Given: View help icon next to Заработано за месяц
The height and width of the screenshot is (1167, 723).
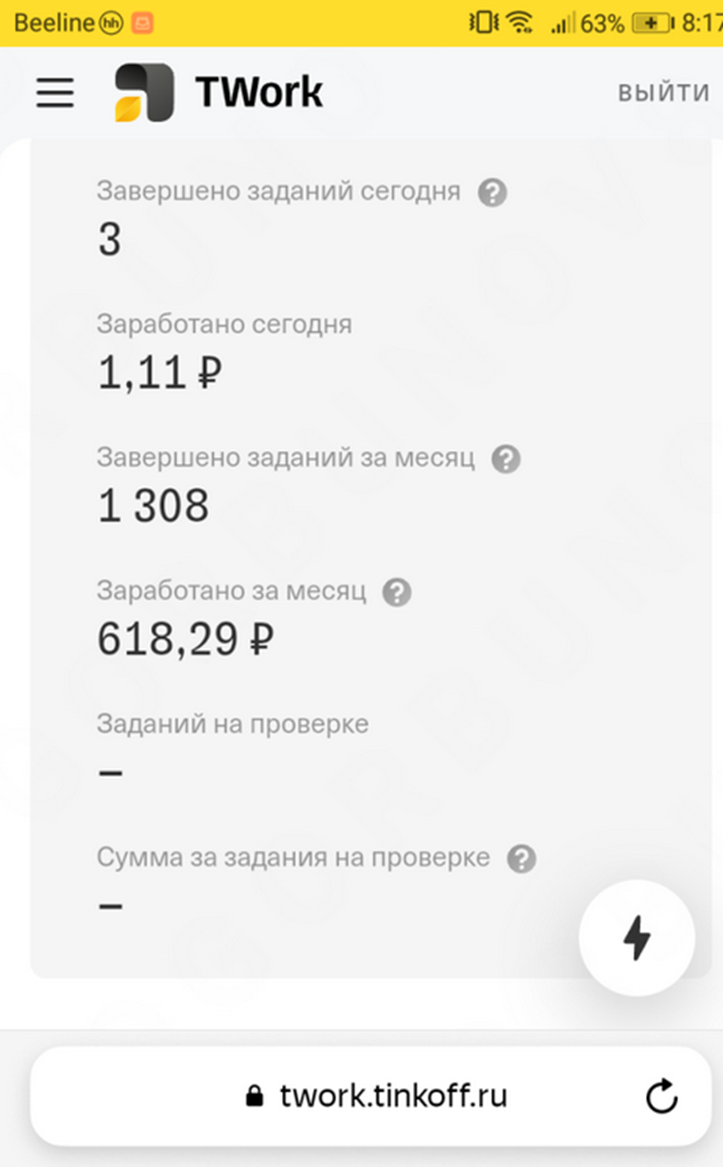Looking at the screenshot, I should [397, 592].
